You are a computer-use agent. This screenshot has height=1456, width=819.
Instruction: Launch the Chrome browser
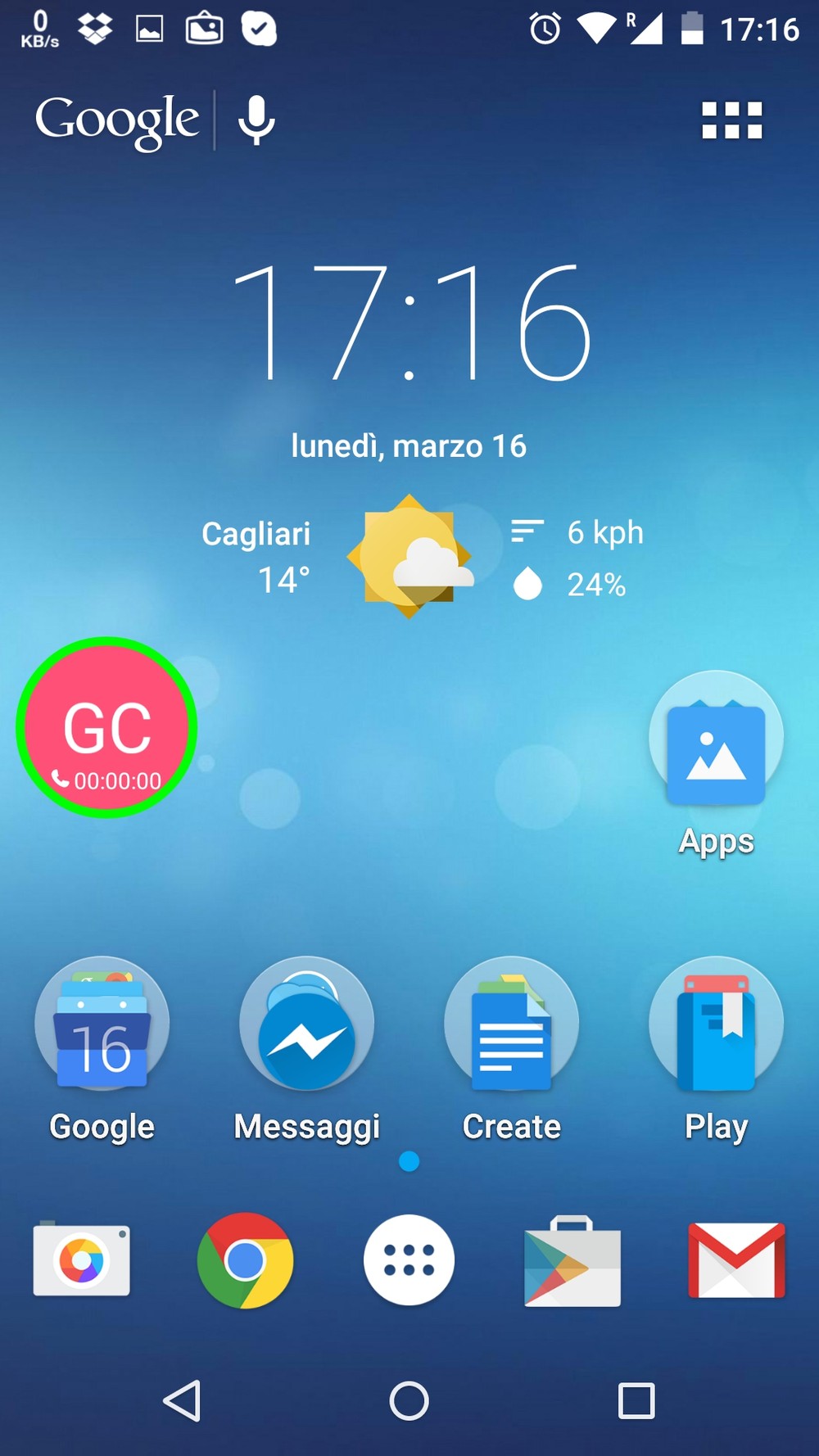coord(246,1260)
